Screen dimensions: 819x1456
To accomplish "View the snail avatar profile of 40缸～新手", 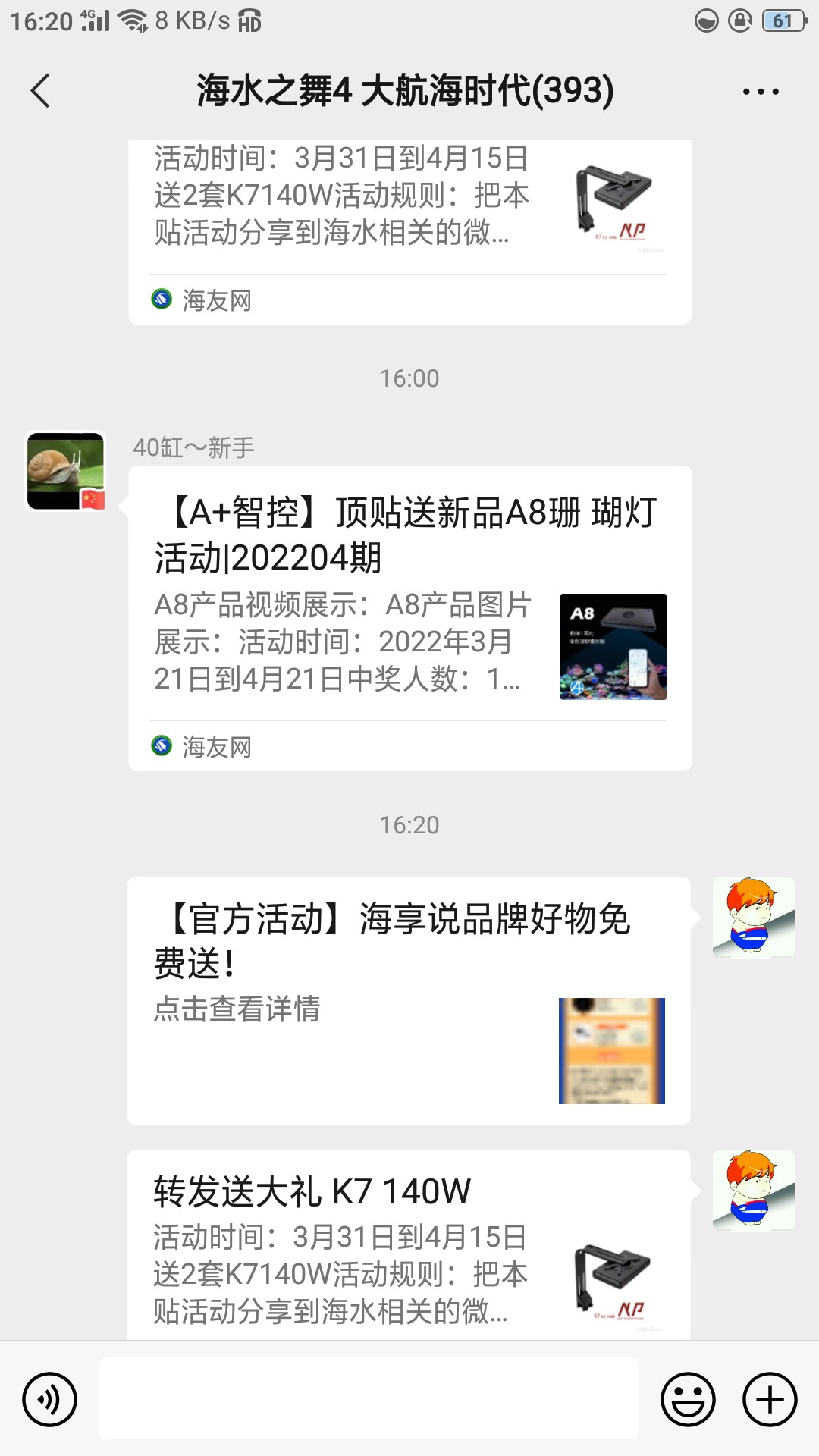I will click(66, 471).
